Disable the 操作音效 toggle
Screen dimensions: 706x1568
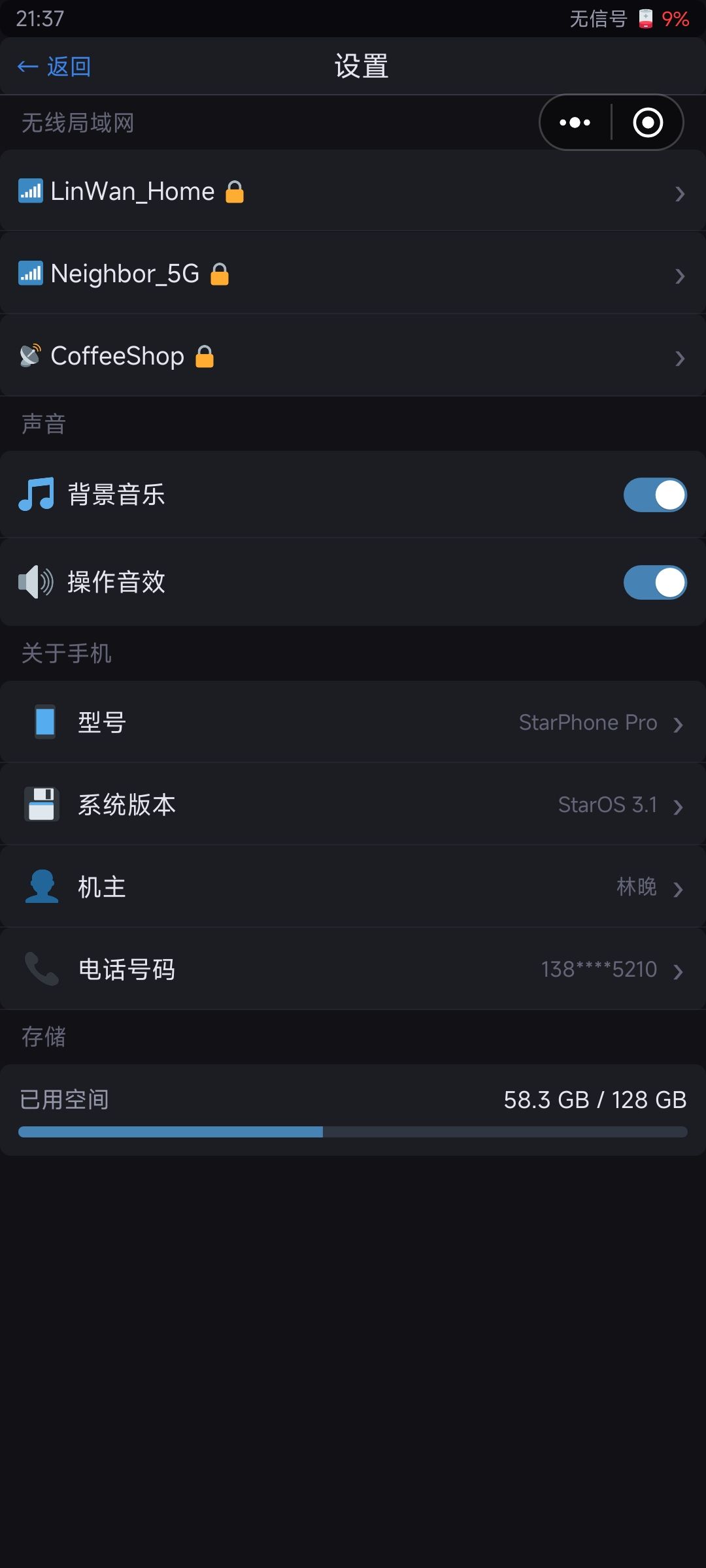[655, 582]
